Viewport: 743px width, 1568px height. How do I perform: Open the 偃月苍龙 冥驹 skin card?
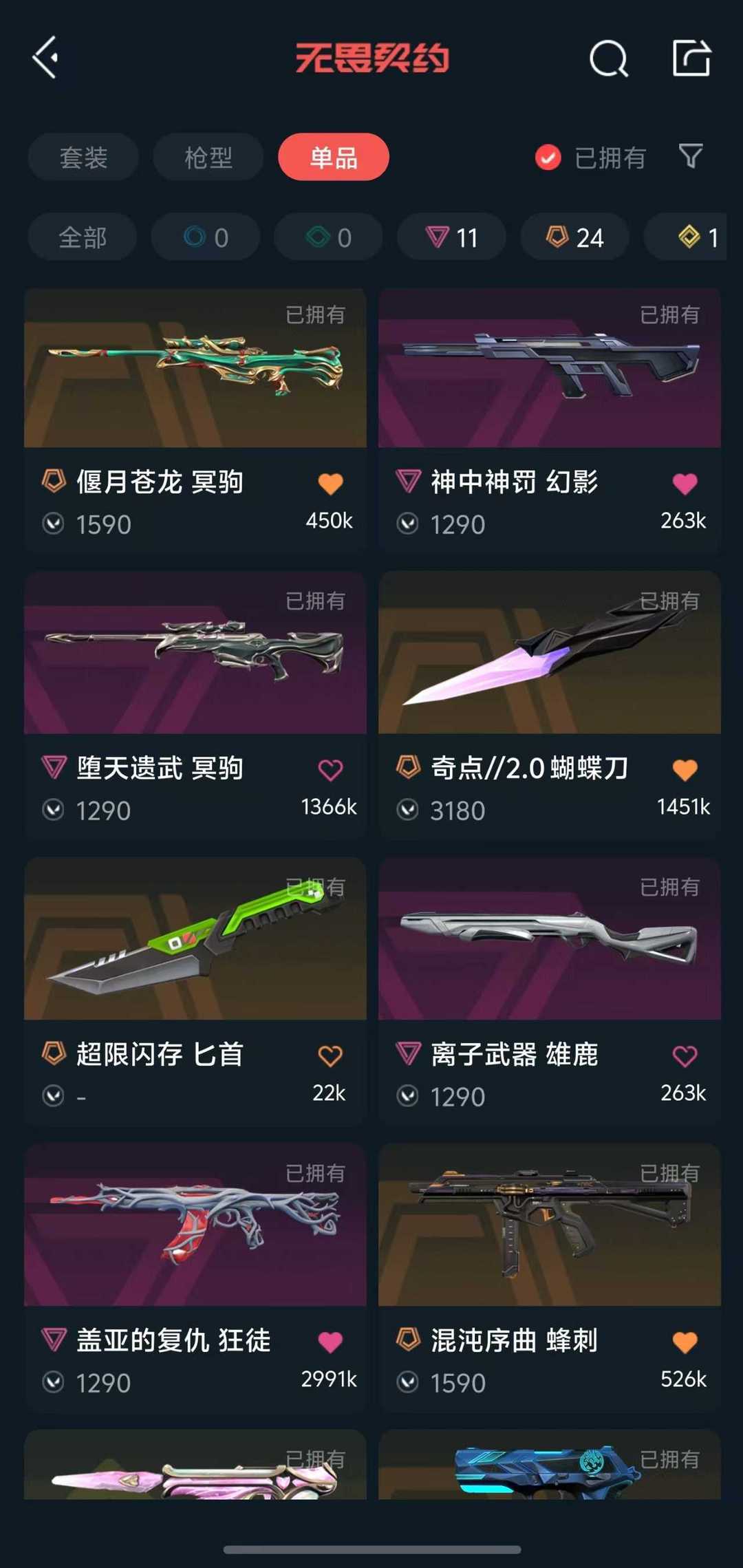tap(195, 369)
